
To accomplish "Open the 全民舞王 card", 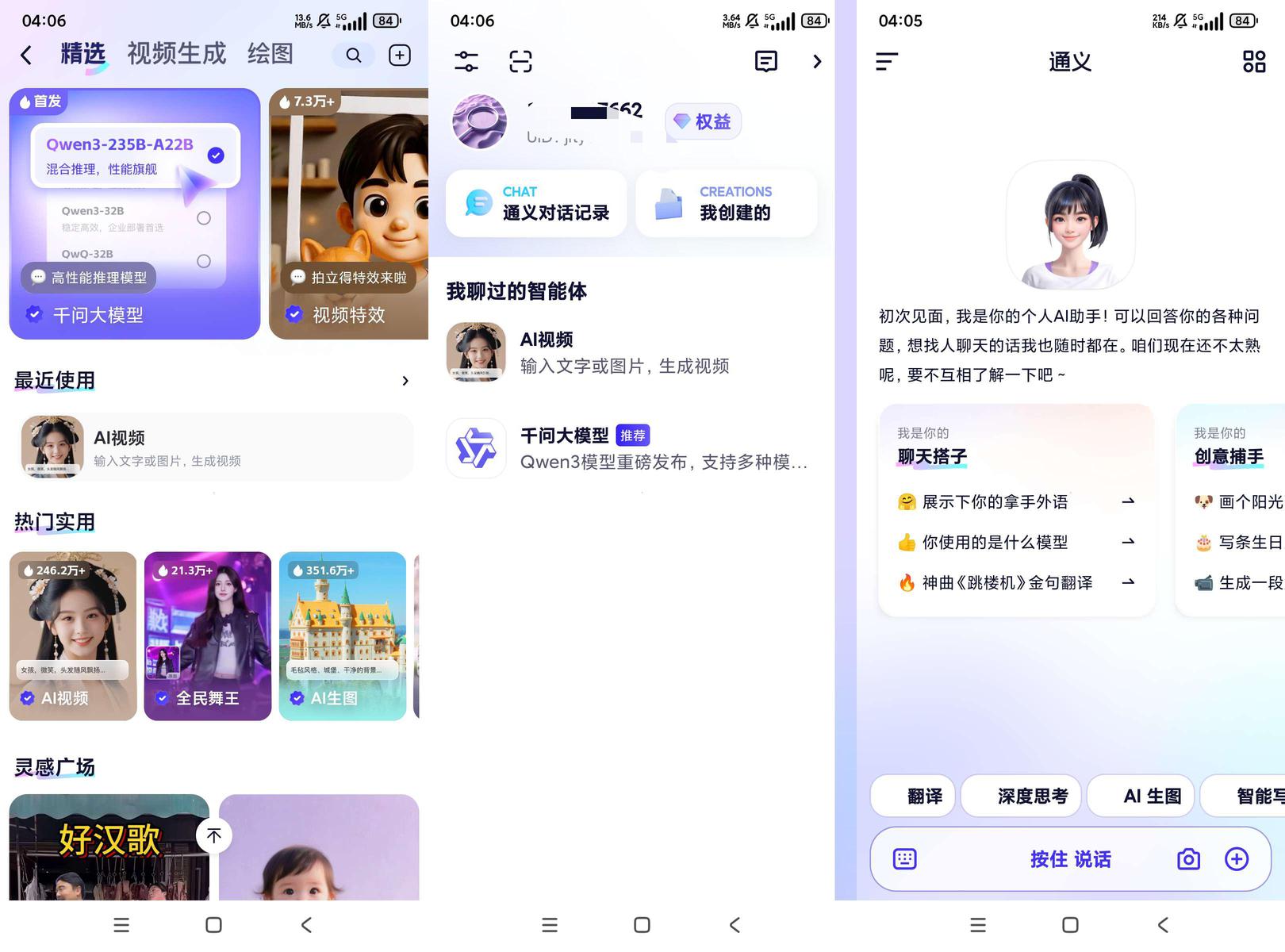I will [208, 636].
